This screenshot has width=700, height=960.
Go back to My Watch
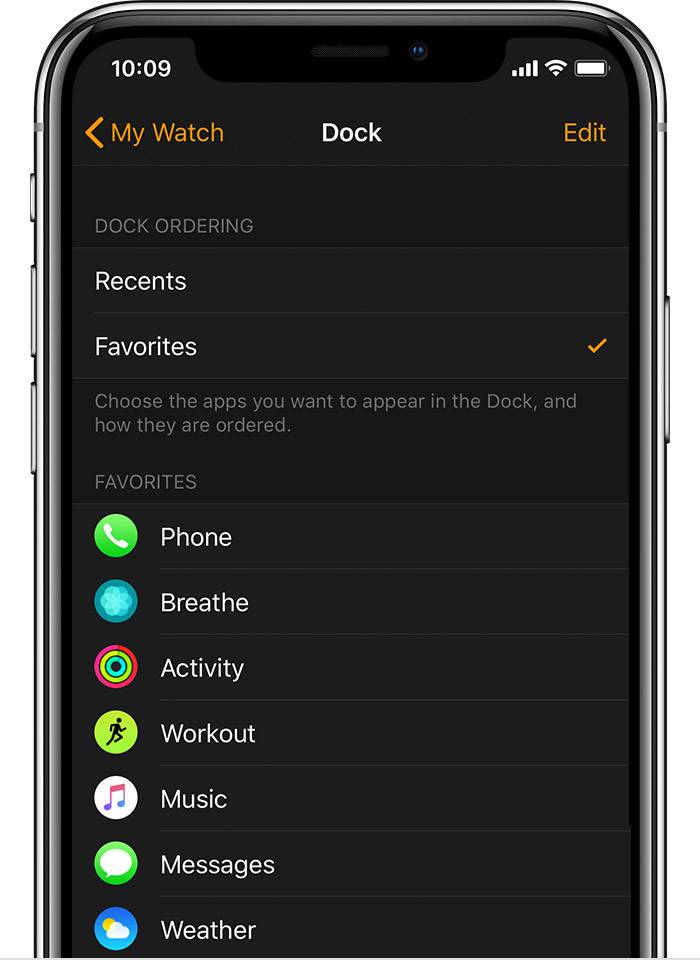155,133
